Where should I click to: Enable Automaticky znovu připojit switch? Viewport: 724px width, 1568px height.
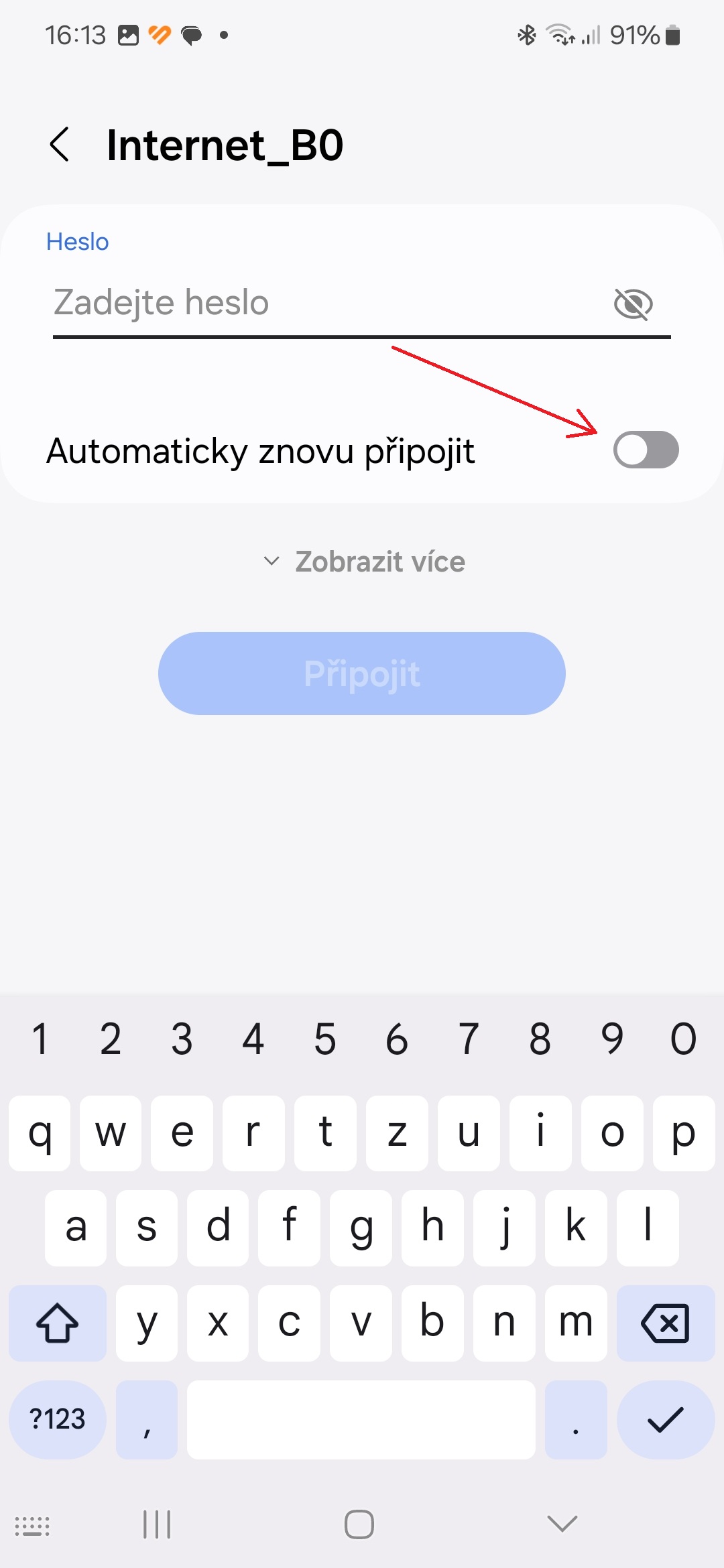[x=646, y=450]
